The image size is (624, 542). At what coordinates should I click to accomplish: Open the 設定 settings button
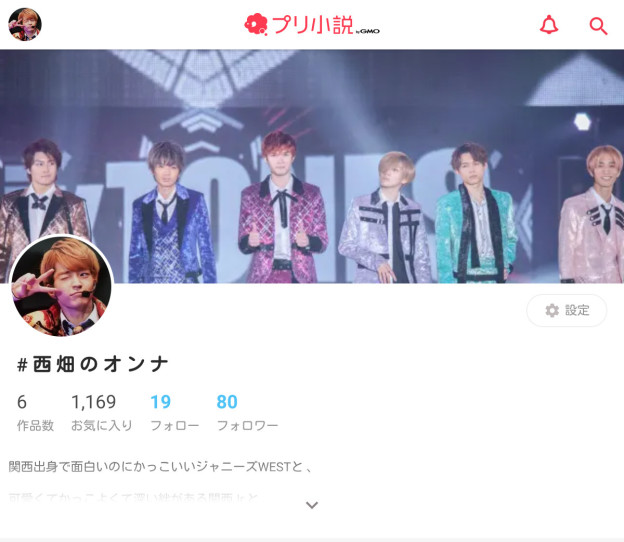[566, 310]
